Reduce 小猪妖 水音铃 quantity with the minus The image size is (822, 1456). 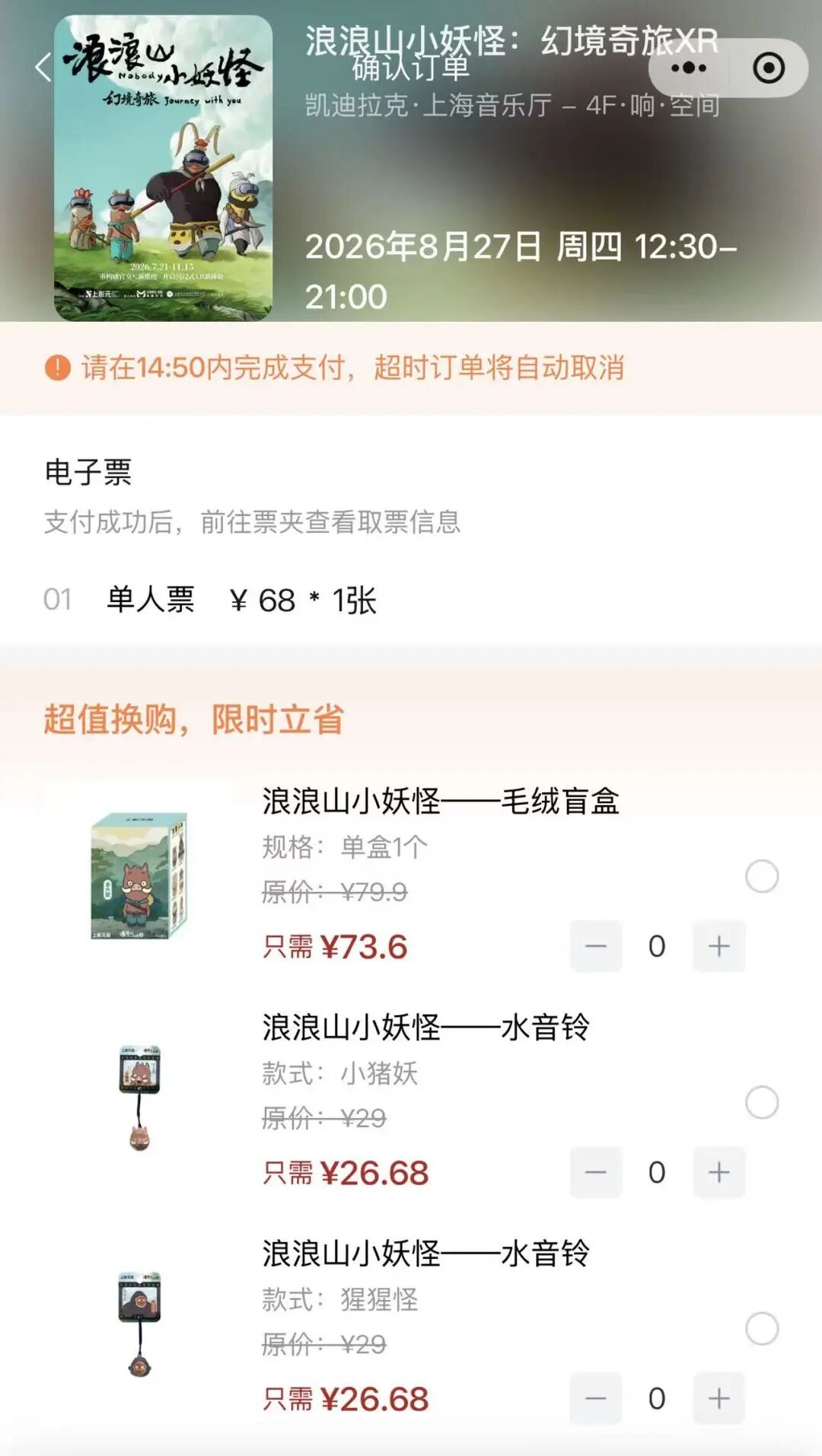click(596, 1172)
